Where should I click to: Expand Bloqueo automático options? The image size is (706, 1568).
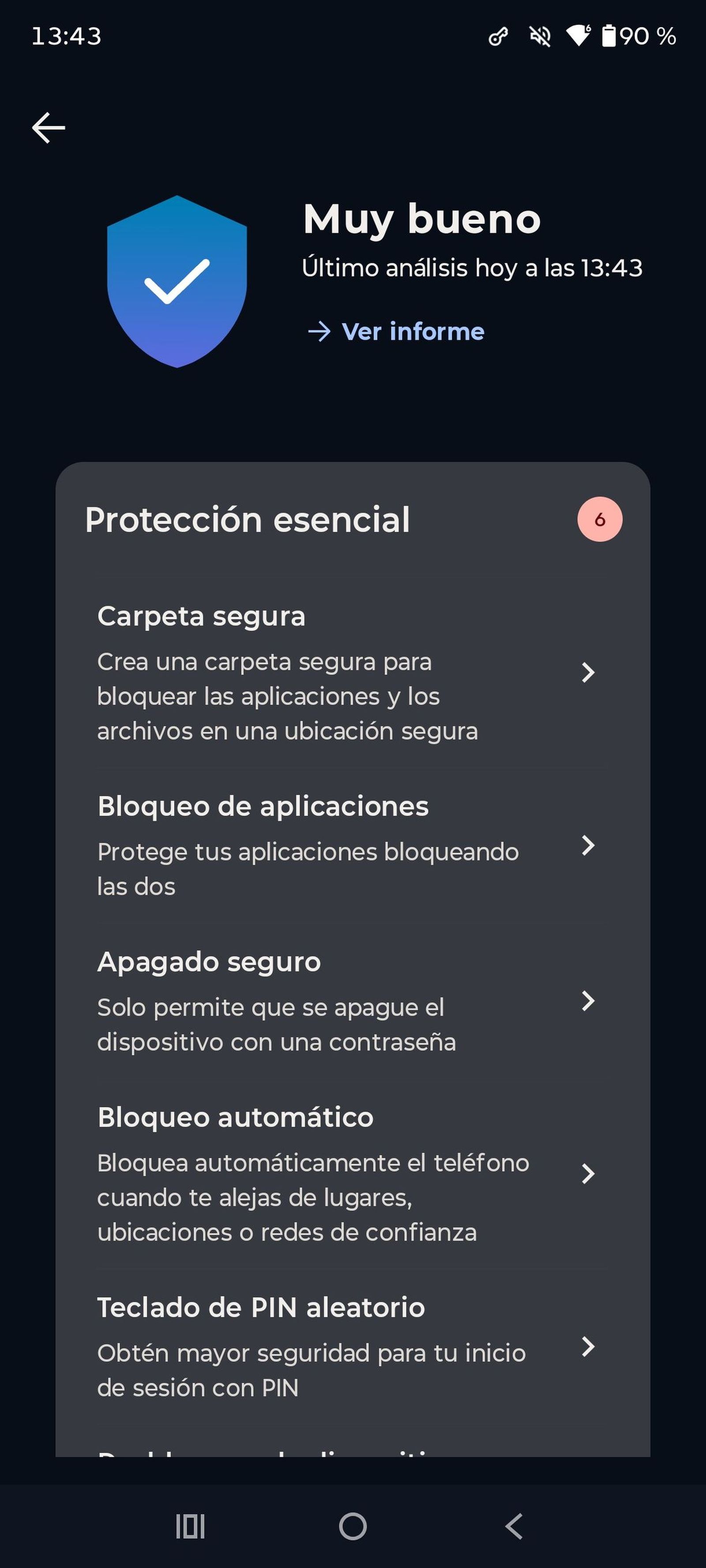(x=587, y=1173)
